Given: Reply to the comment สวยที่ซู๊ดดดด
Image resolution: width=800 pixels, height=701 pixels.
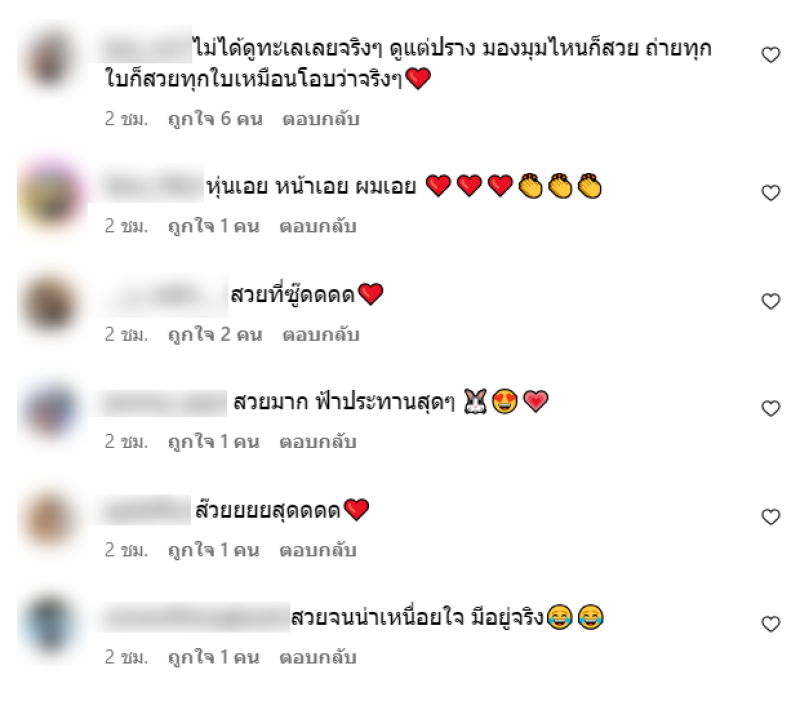Looking at the screenshot, I should [319, 334].
